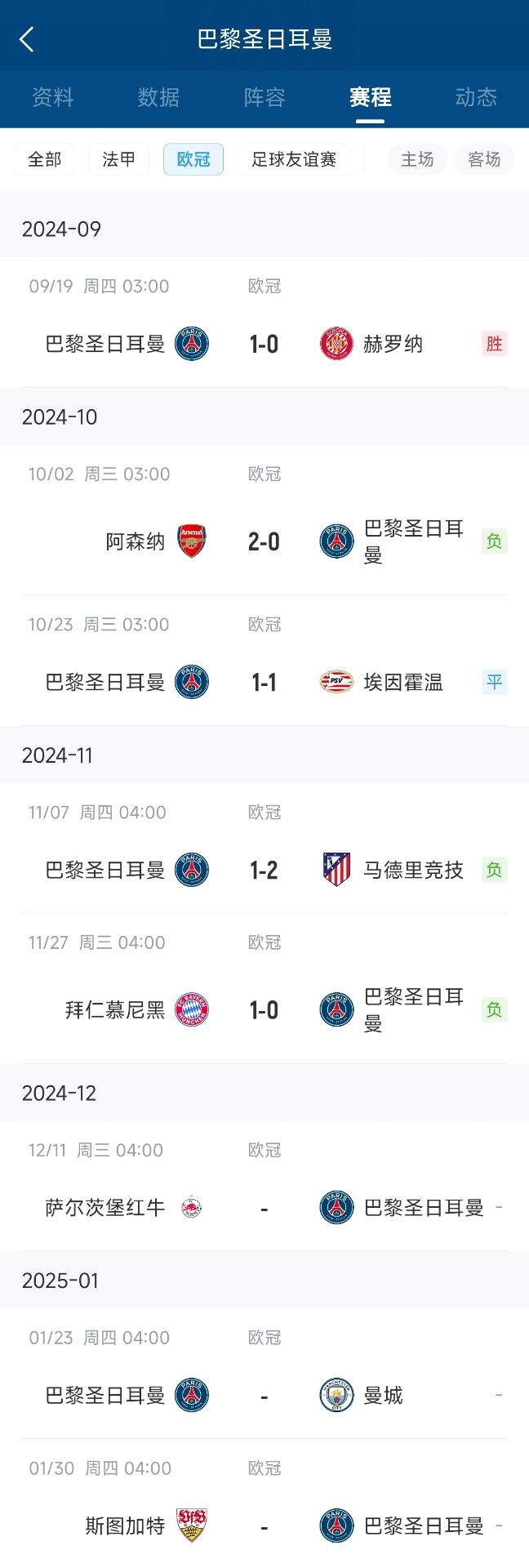
Task: Filter fixtures by 法甲
Action: coord(119,159)
